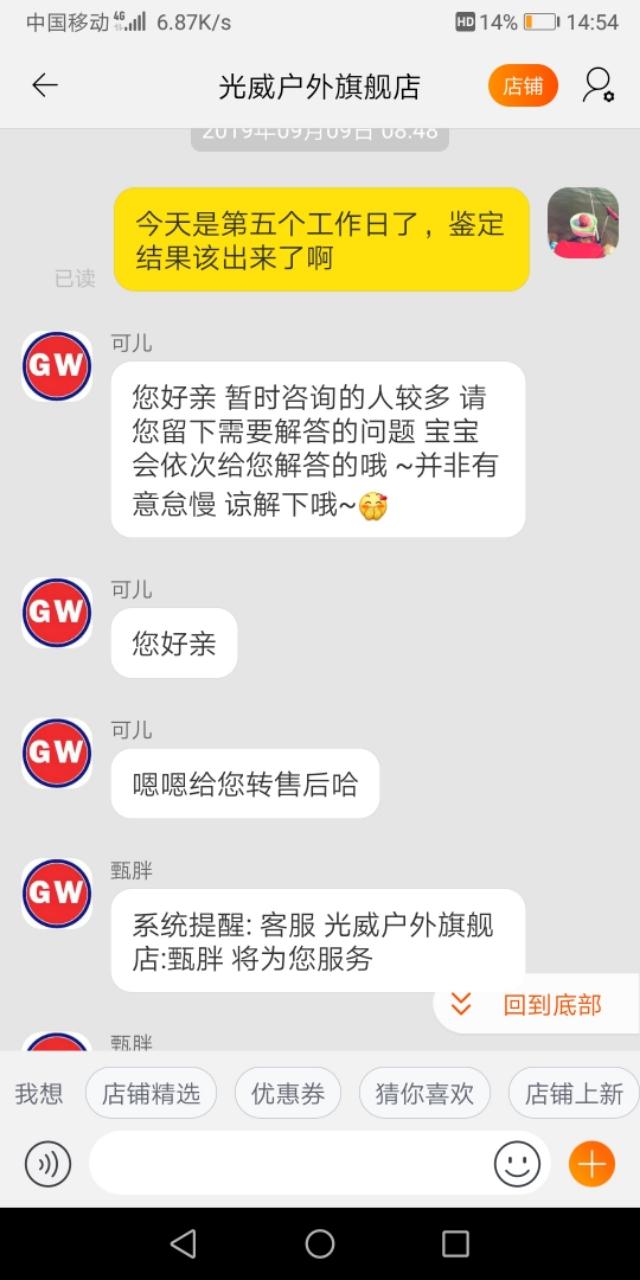
Task: Open the system home button
Action: (320, 1243)
